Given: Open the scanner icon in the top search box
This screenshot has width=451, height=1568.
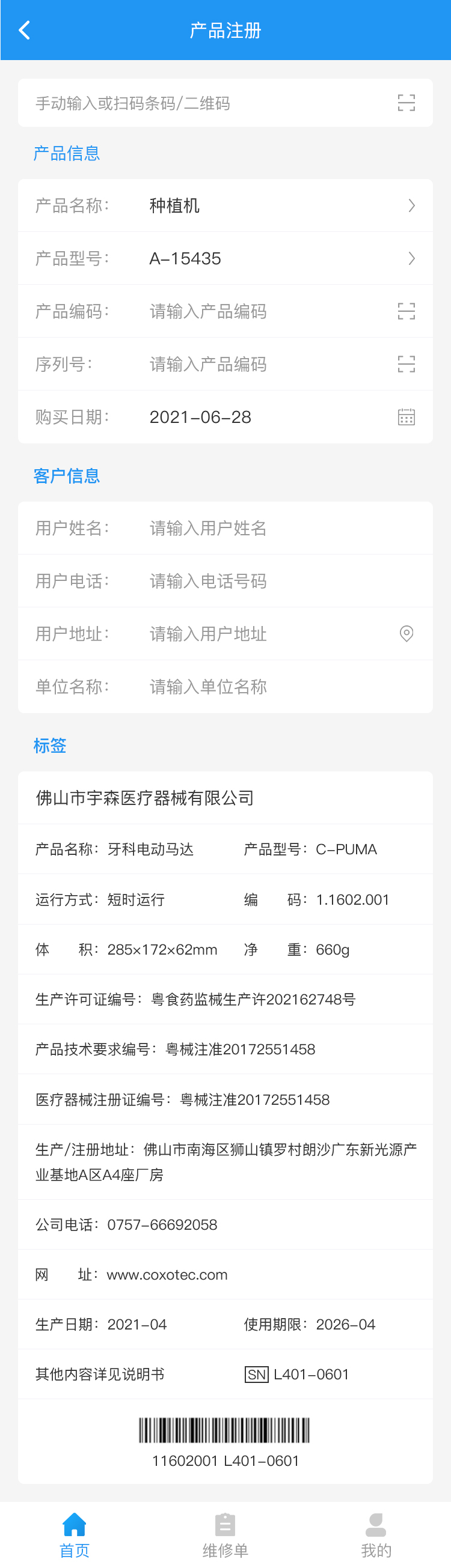Looking at the screenshot, I should (x=406, y=103).
